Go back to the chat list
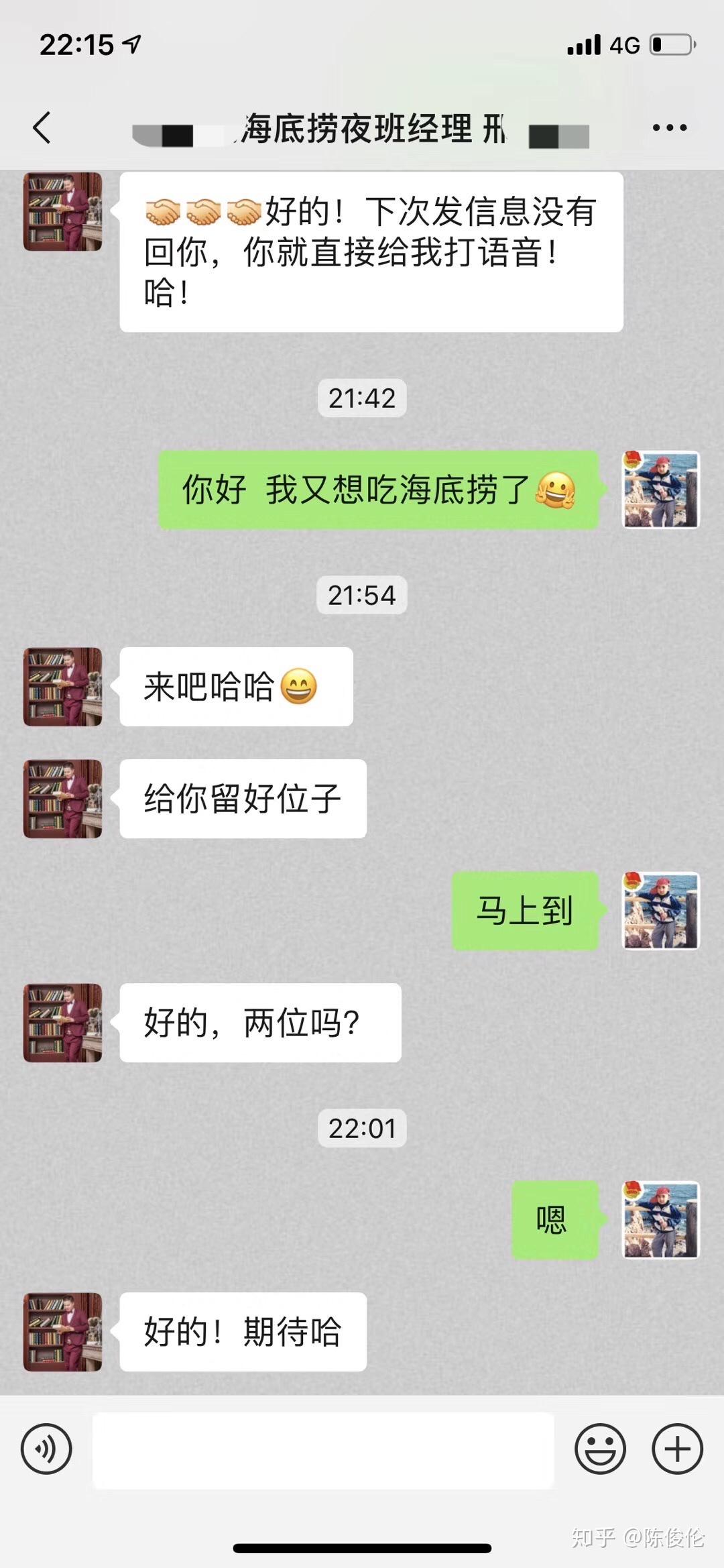This screenshot has height=1568, width=724. pos(42,127)
